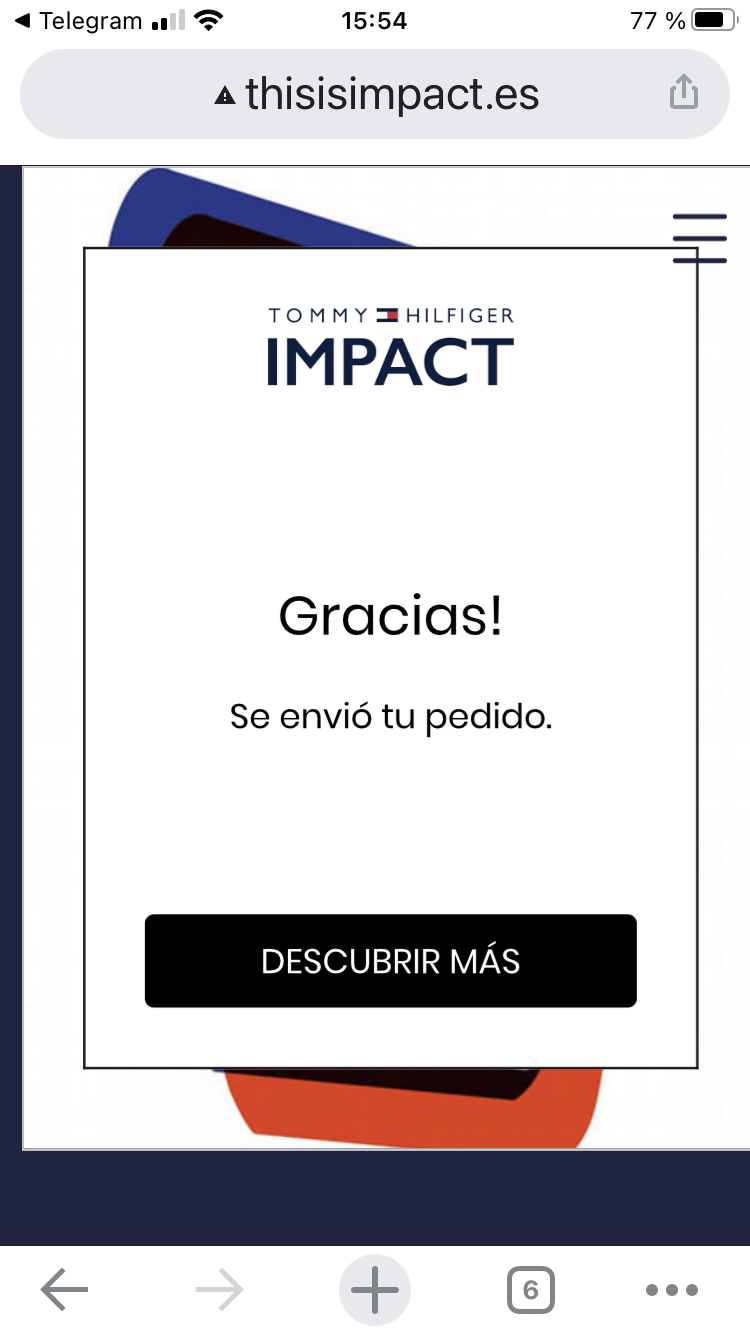Open the hamburger menu
This screenshot has width=750, height=1334.
[x=699, y=238]
